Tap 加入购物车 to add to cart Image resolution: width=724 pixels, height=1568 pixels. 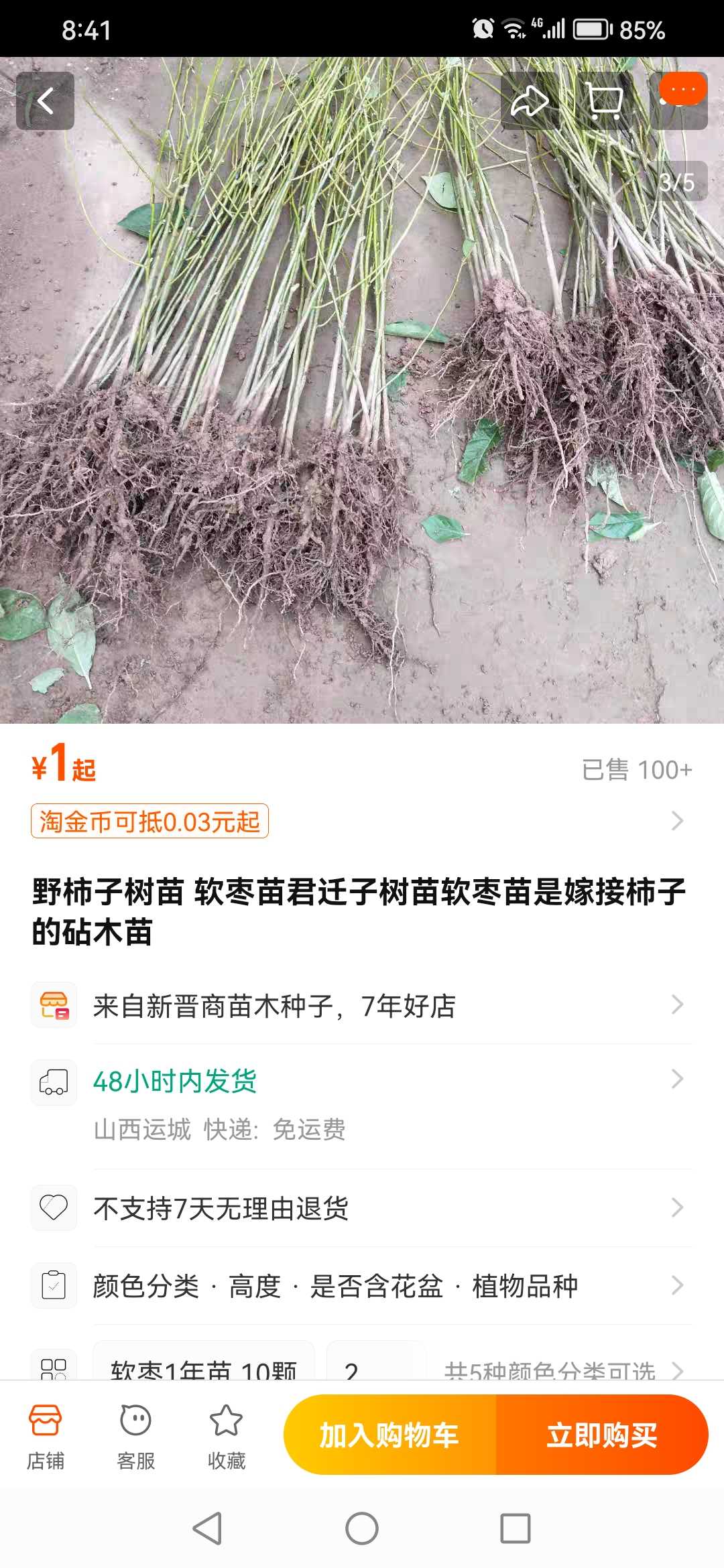(x=389, y=1435)
